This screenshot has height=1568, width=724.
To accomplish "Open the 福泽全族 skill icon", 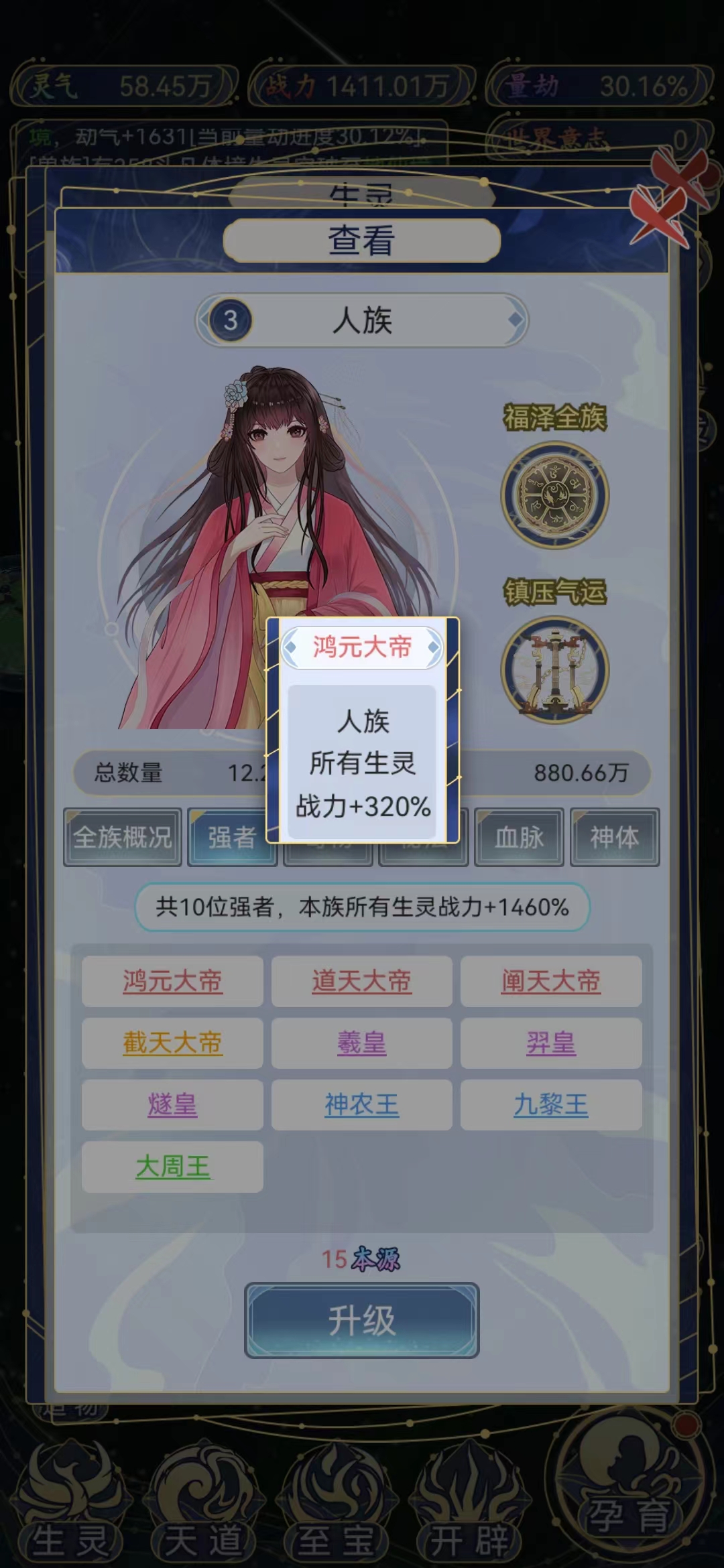I will (555, 496).
